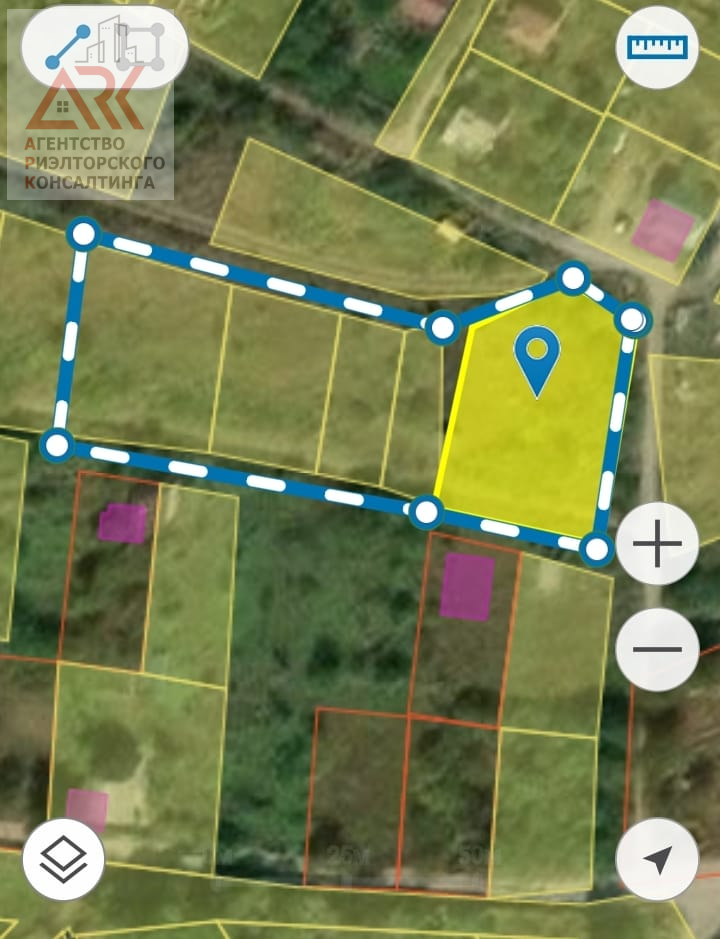The height and width of the screenshot is (939, 720).
Task: Center the map on my location
Action: point(657,859)
